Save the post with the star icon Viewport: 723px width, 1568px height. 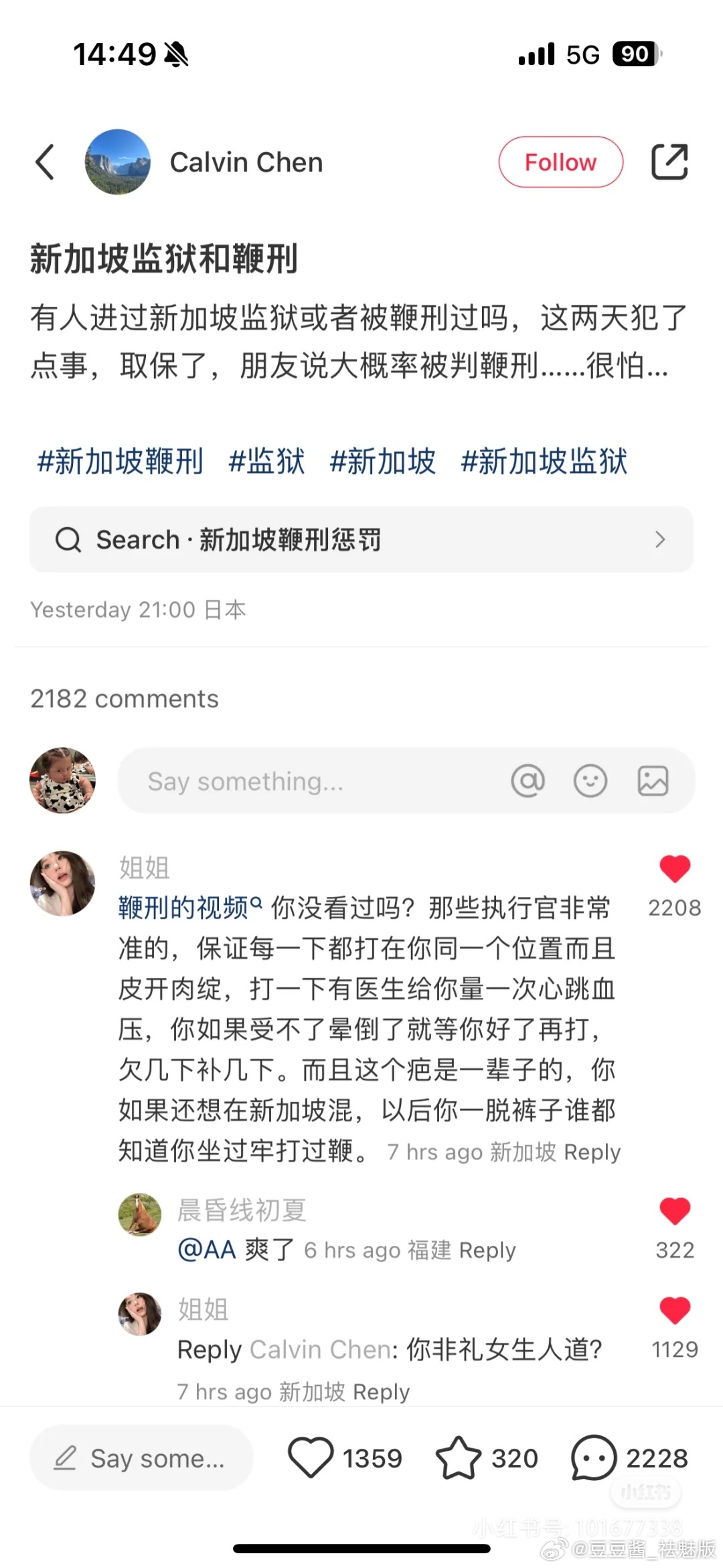point(459,1457)
